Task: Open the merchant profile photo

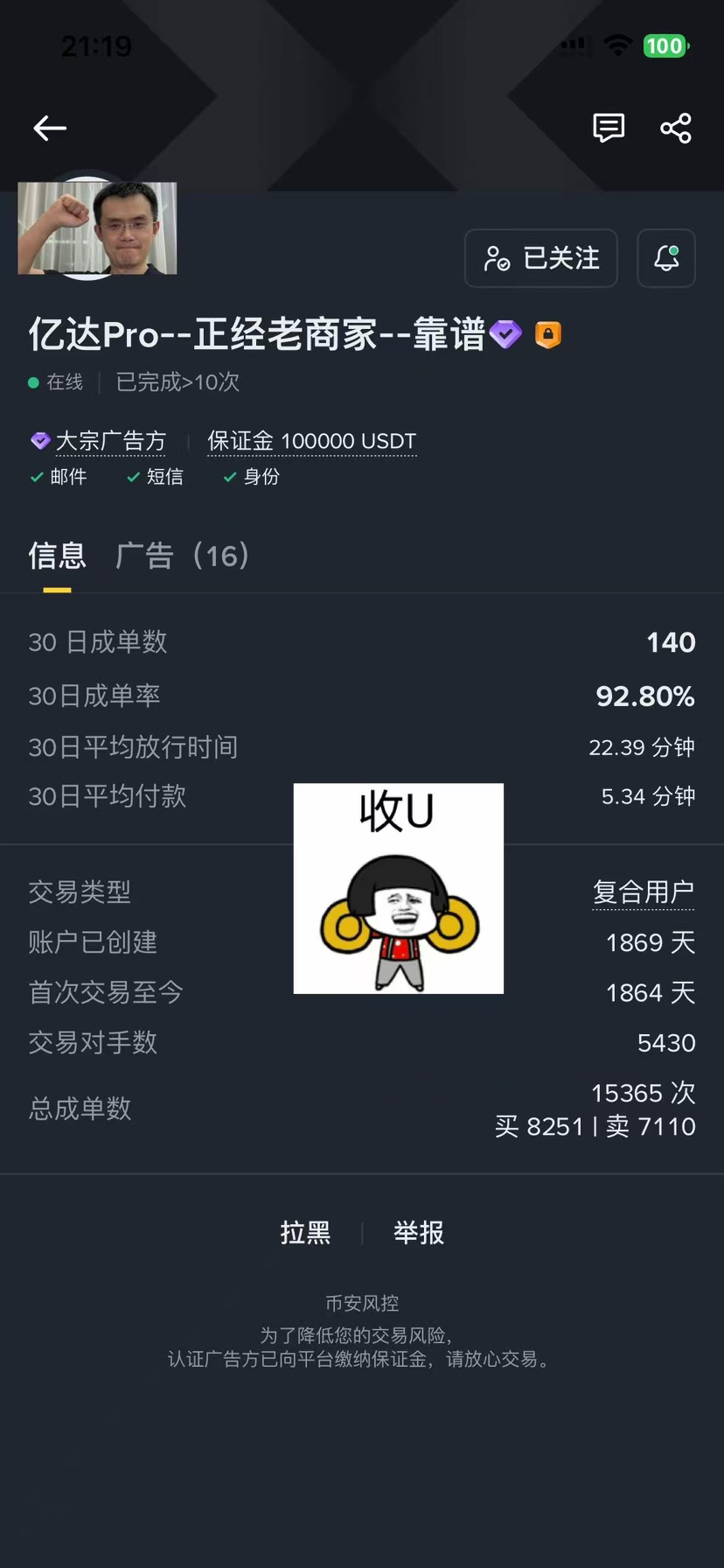Action: pos(97,228)
